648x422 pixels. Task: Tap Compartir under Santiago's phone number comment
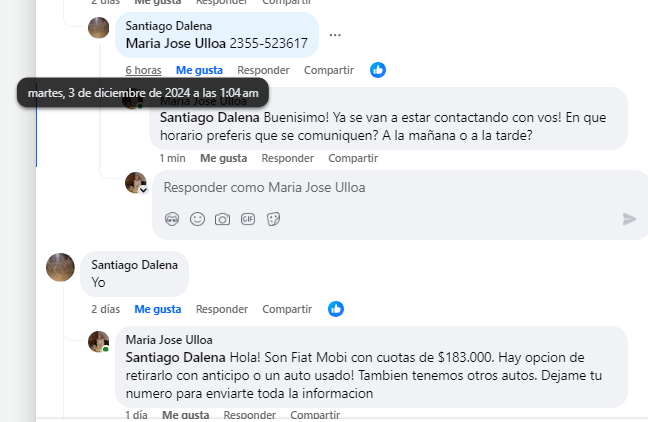[328, 70]
